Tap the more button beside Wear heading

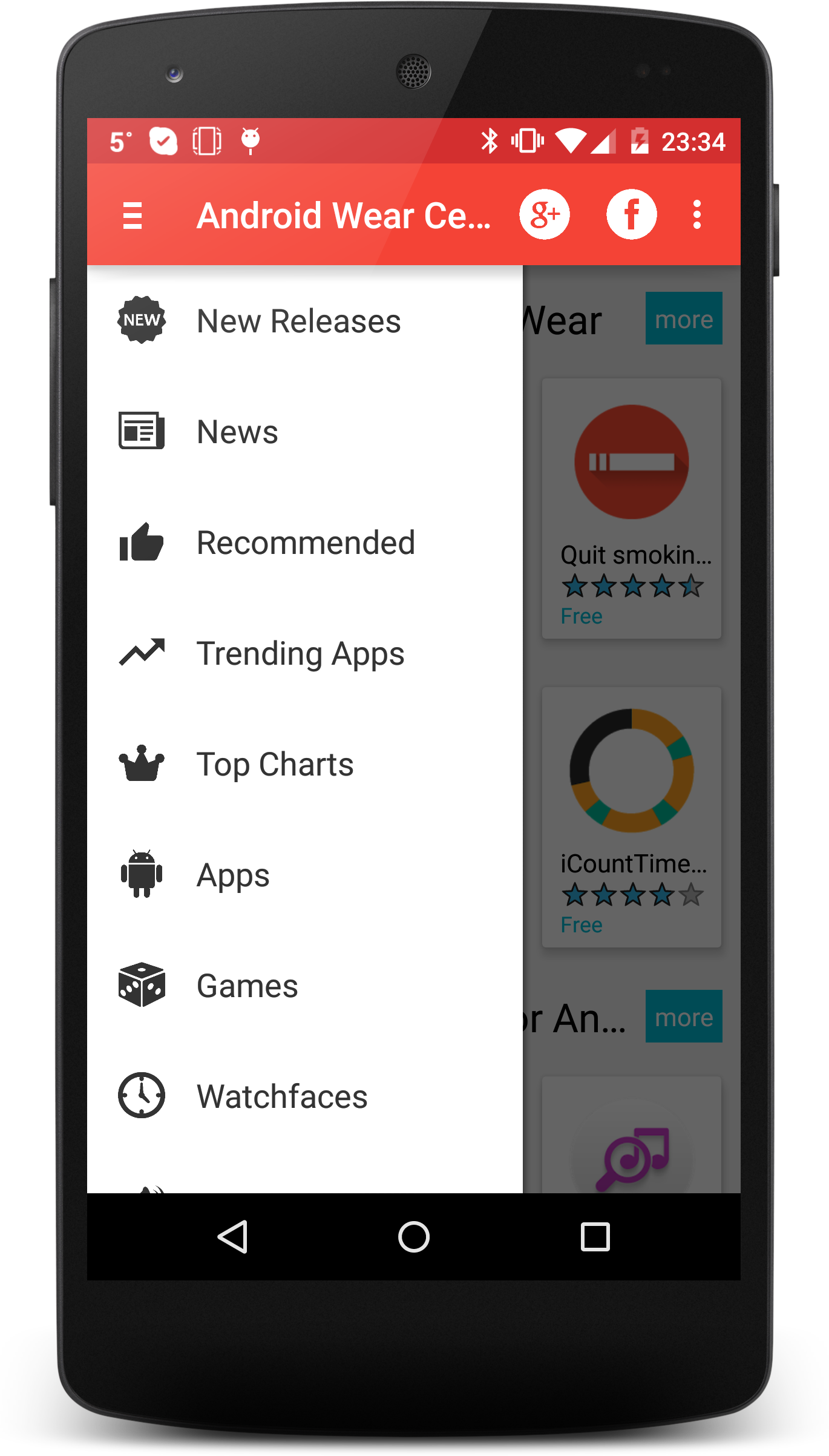point(683,318)
